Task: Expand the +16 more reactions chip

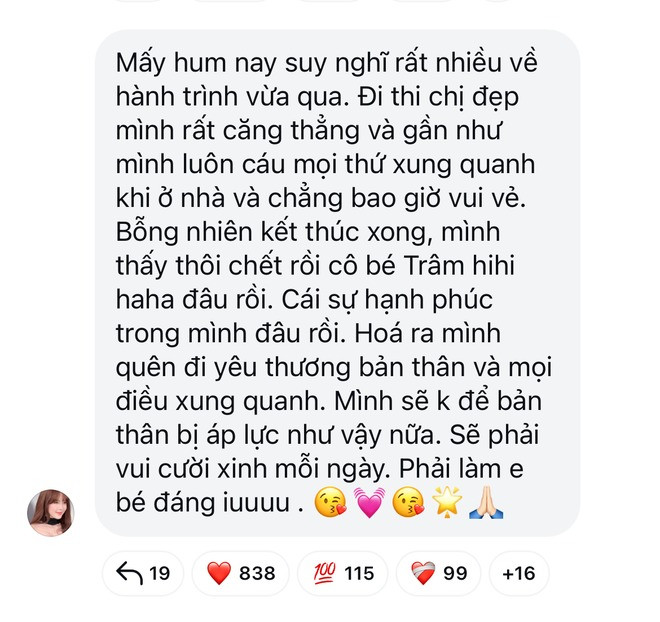Action: pos(519,573)
